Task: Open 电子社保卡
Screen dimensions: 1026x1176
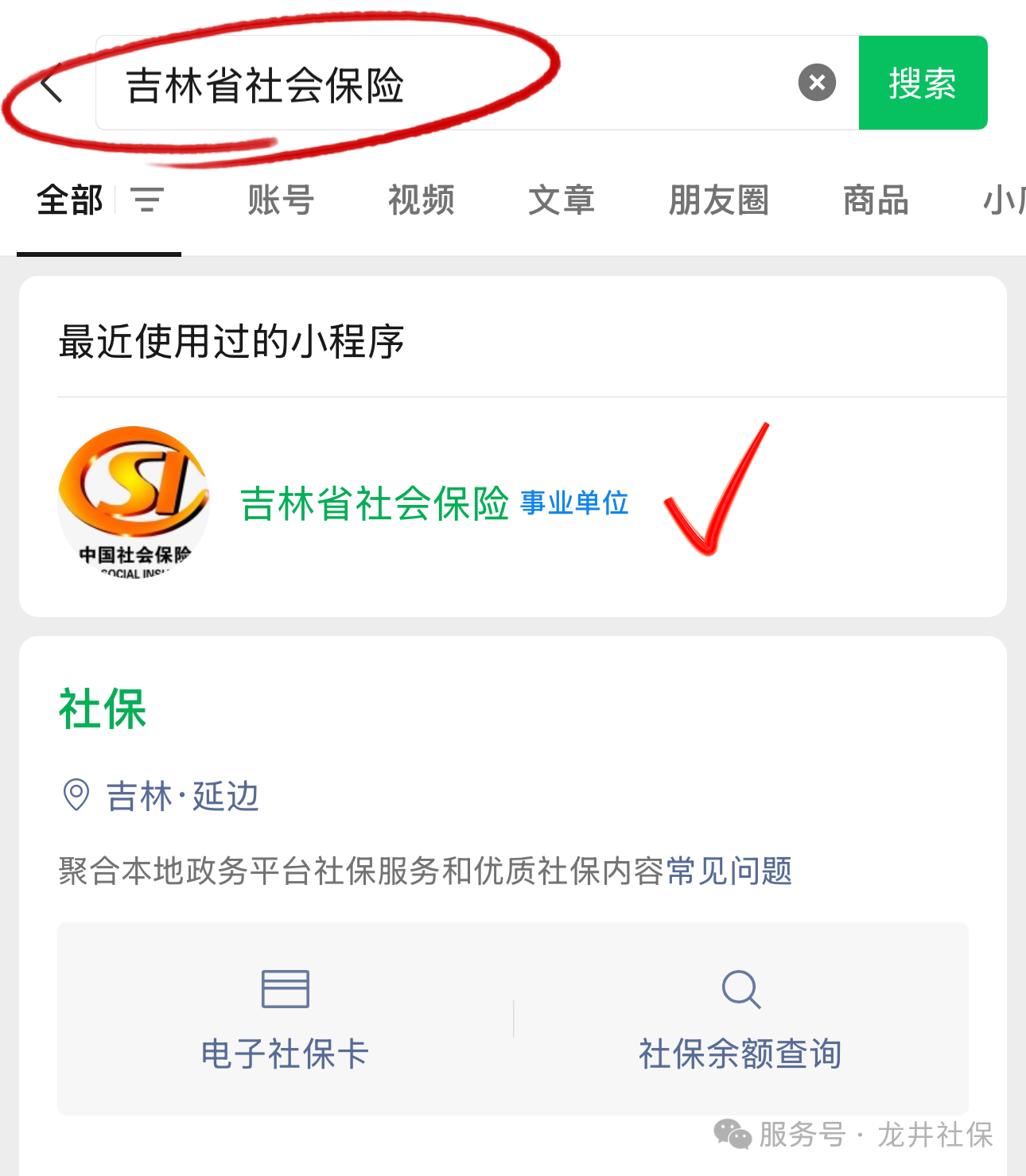Action: tap(285, 1019)
